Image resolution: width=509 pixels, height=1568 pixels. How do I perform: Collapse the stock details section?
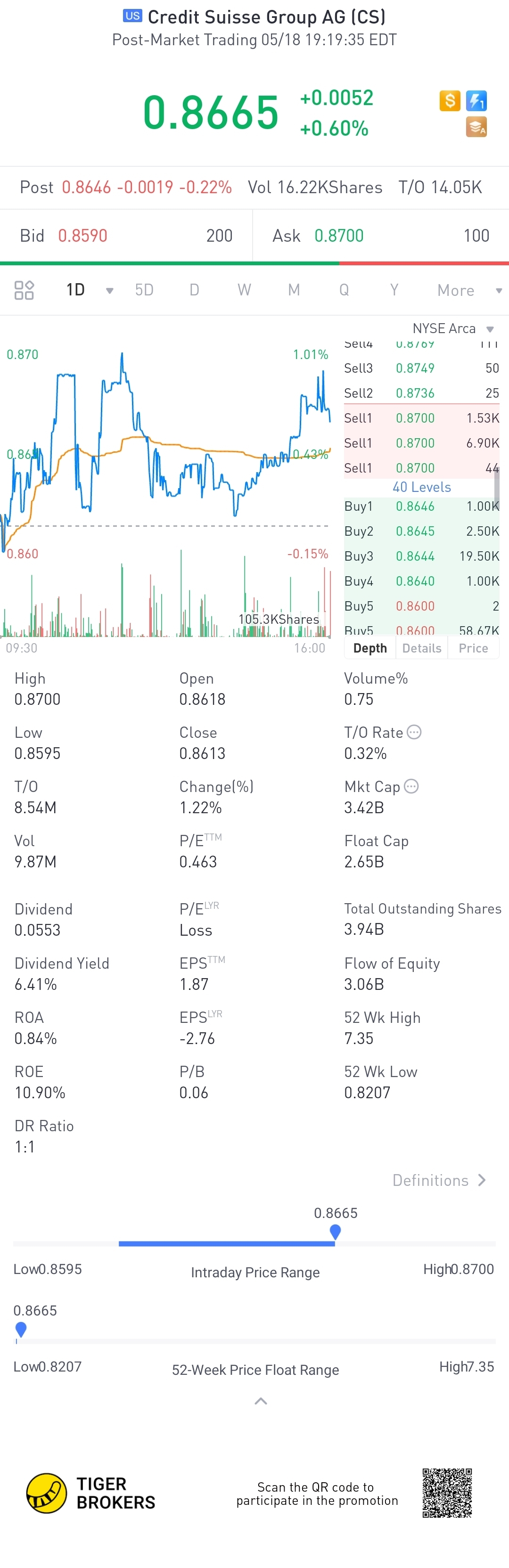261,1401
